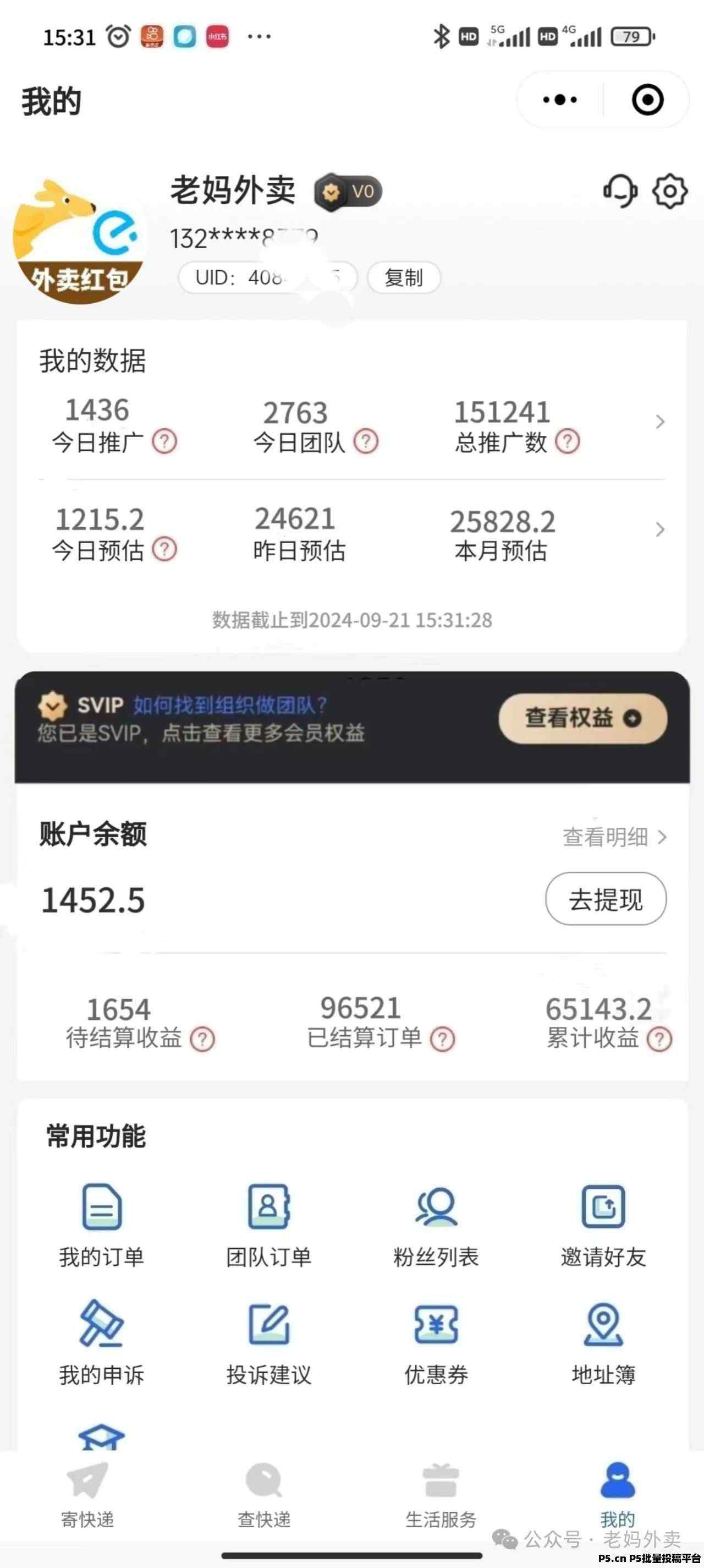Screen dimensions: 704x1568
Task: Tap 查看权益 to view SVIP benefits
Action: click(582, 718)
